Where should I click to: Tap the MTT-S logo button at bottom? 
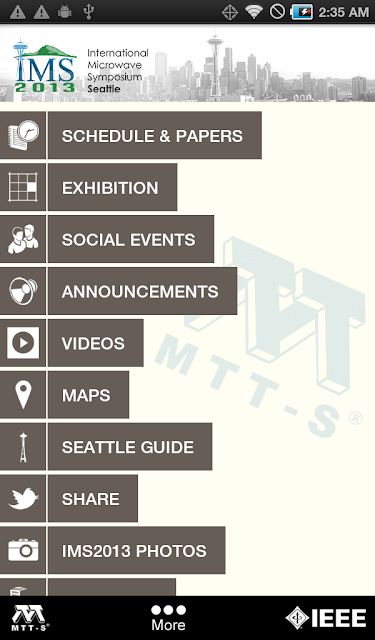click(30, 618)
